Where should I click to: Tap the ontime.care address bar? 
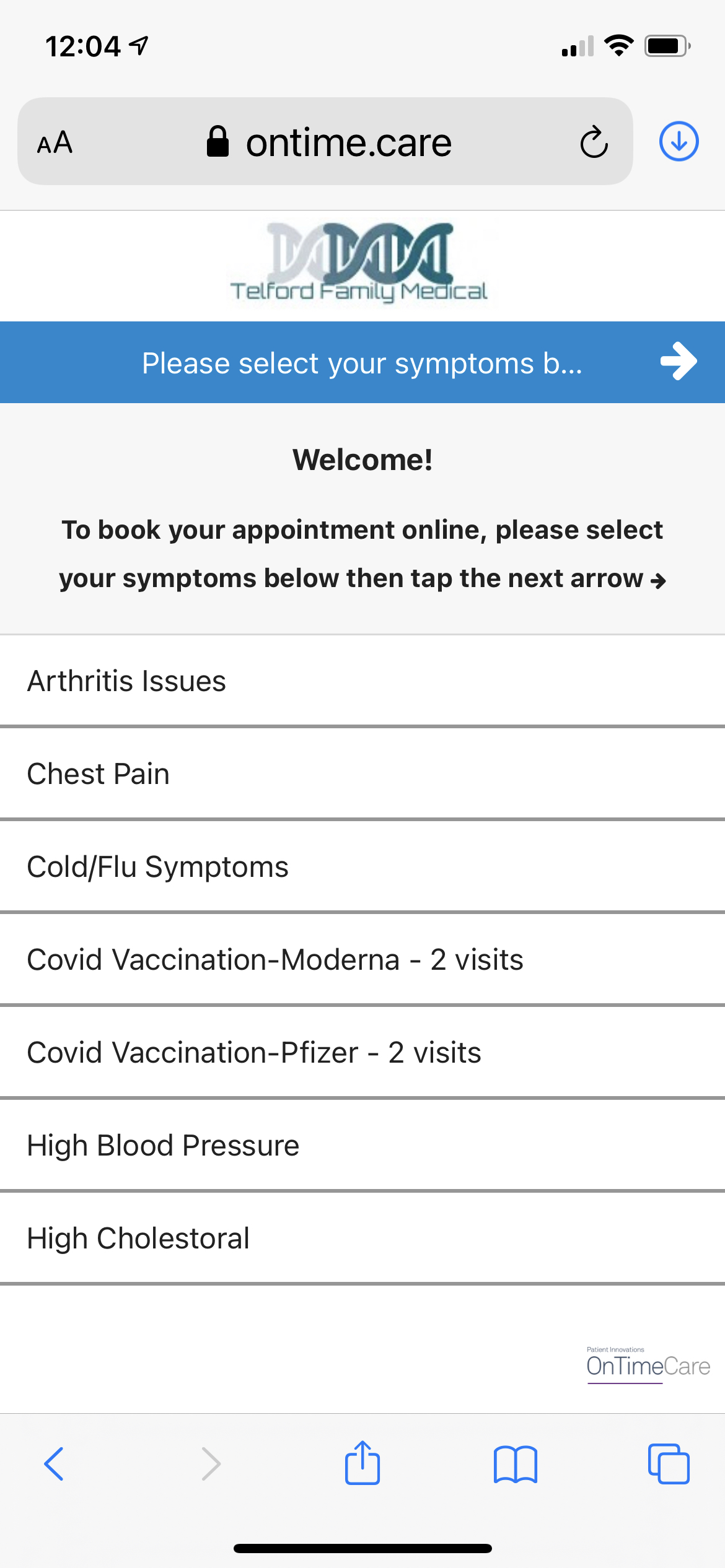328,142
